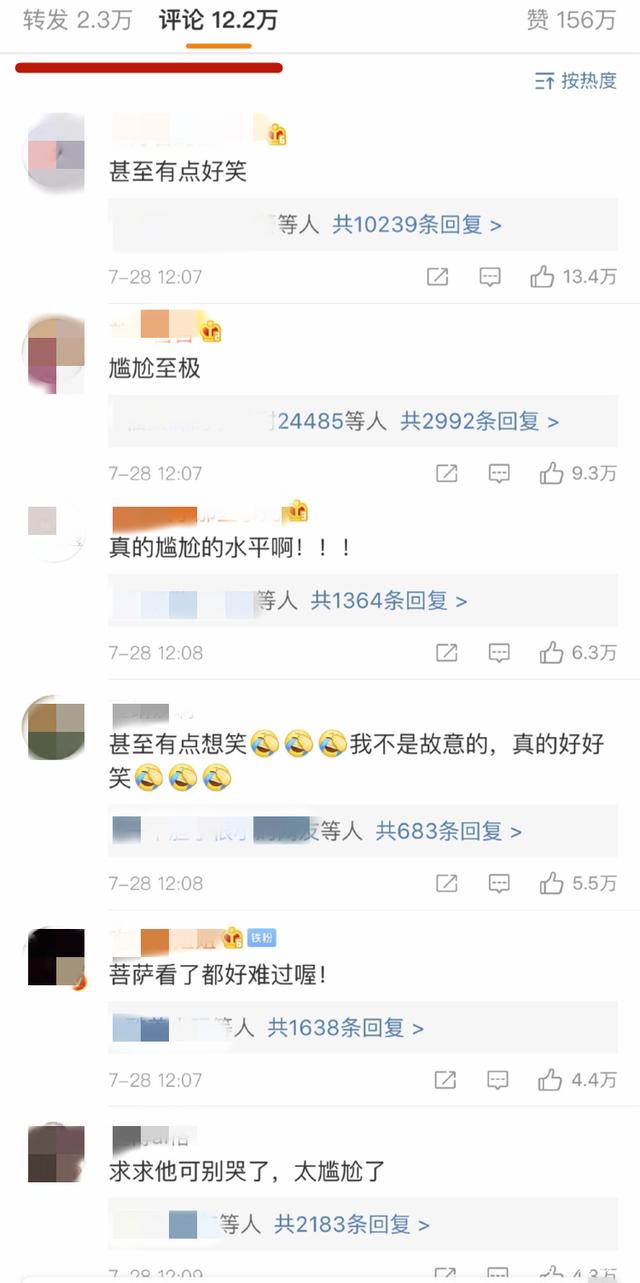Like comment 菩萨看了都好难过喔

(x=578, y=1080)
